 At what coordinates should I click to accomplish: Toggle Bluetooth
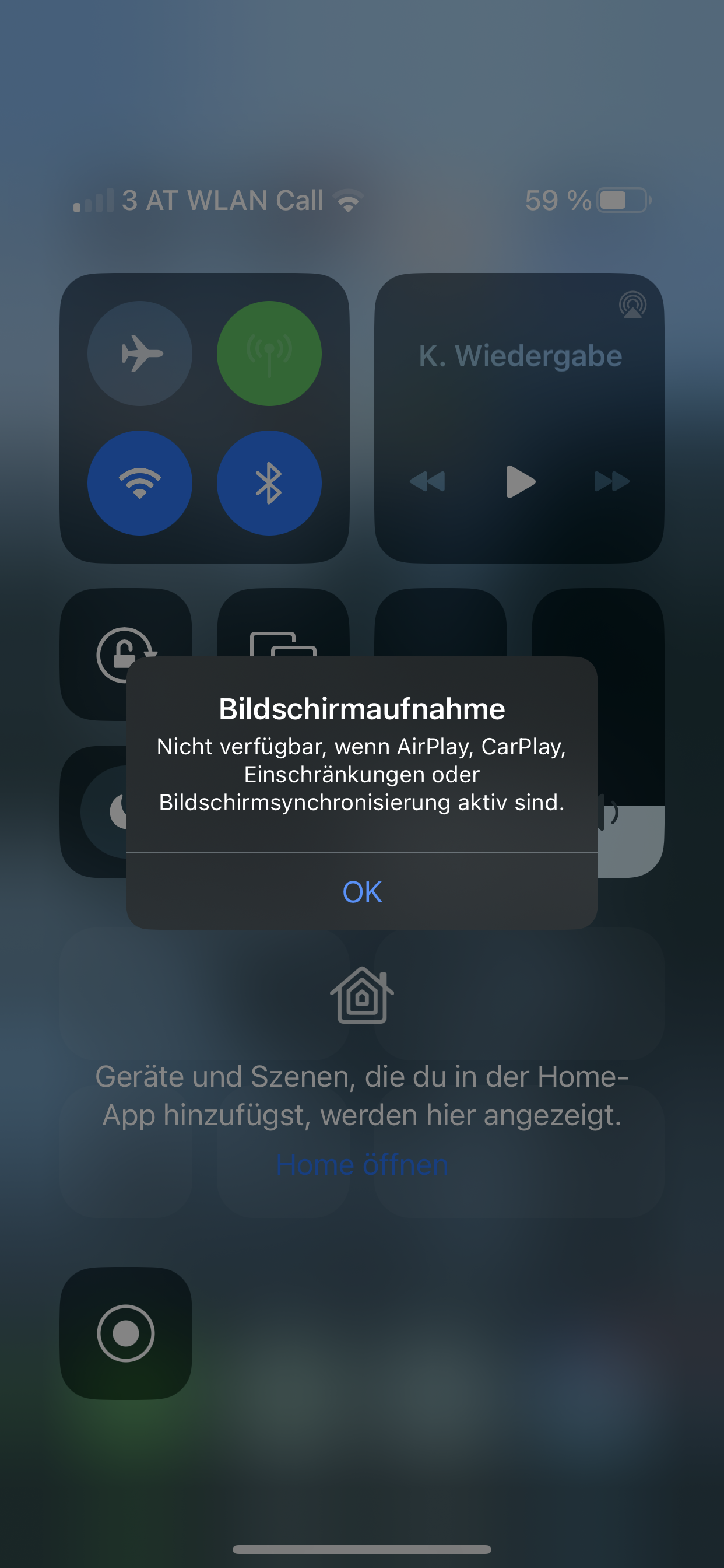click(x=269, y=482)
